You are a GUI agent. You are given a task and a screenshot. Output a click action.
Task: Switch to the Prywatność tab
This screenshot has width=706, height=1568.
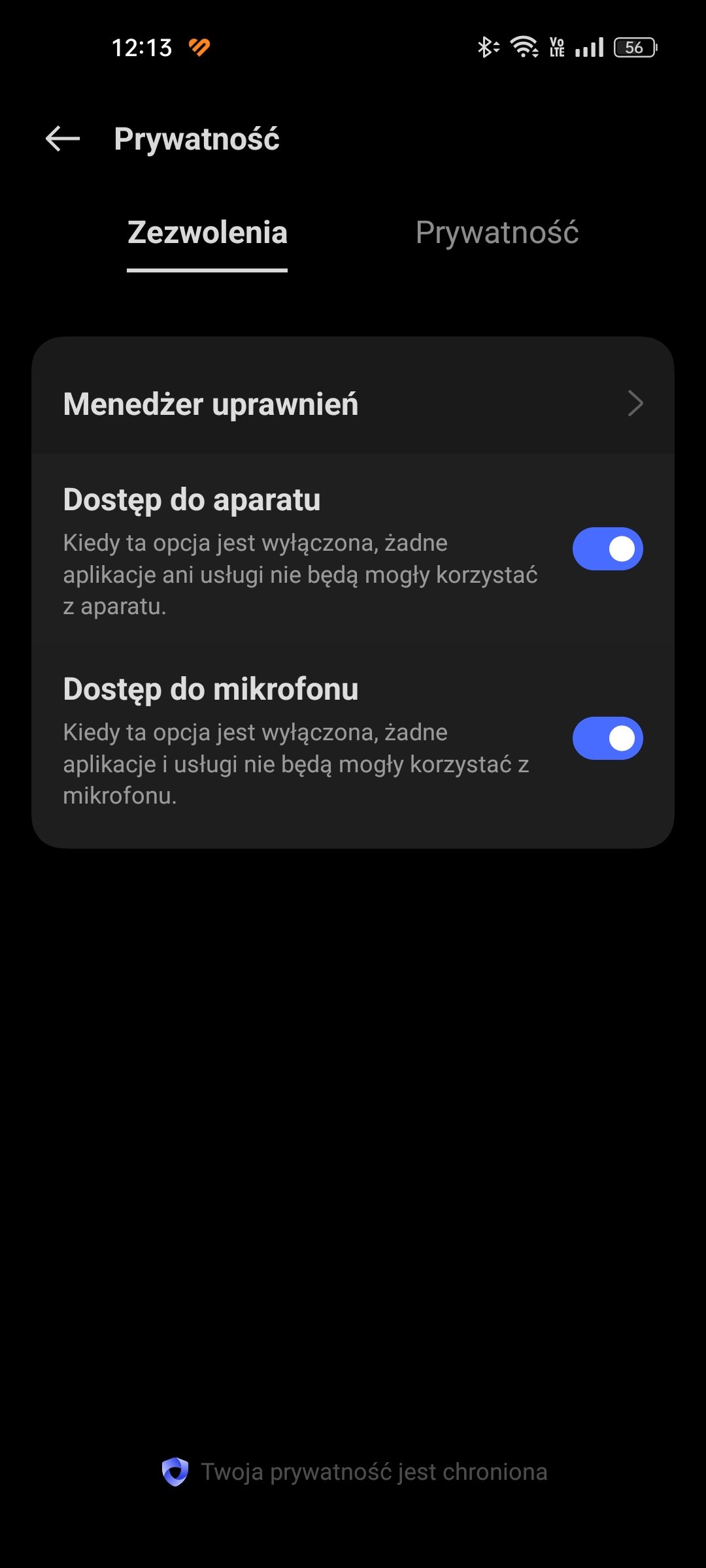pyautogui.click(x=497, y=233)
